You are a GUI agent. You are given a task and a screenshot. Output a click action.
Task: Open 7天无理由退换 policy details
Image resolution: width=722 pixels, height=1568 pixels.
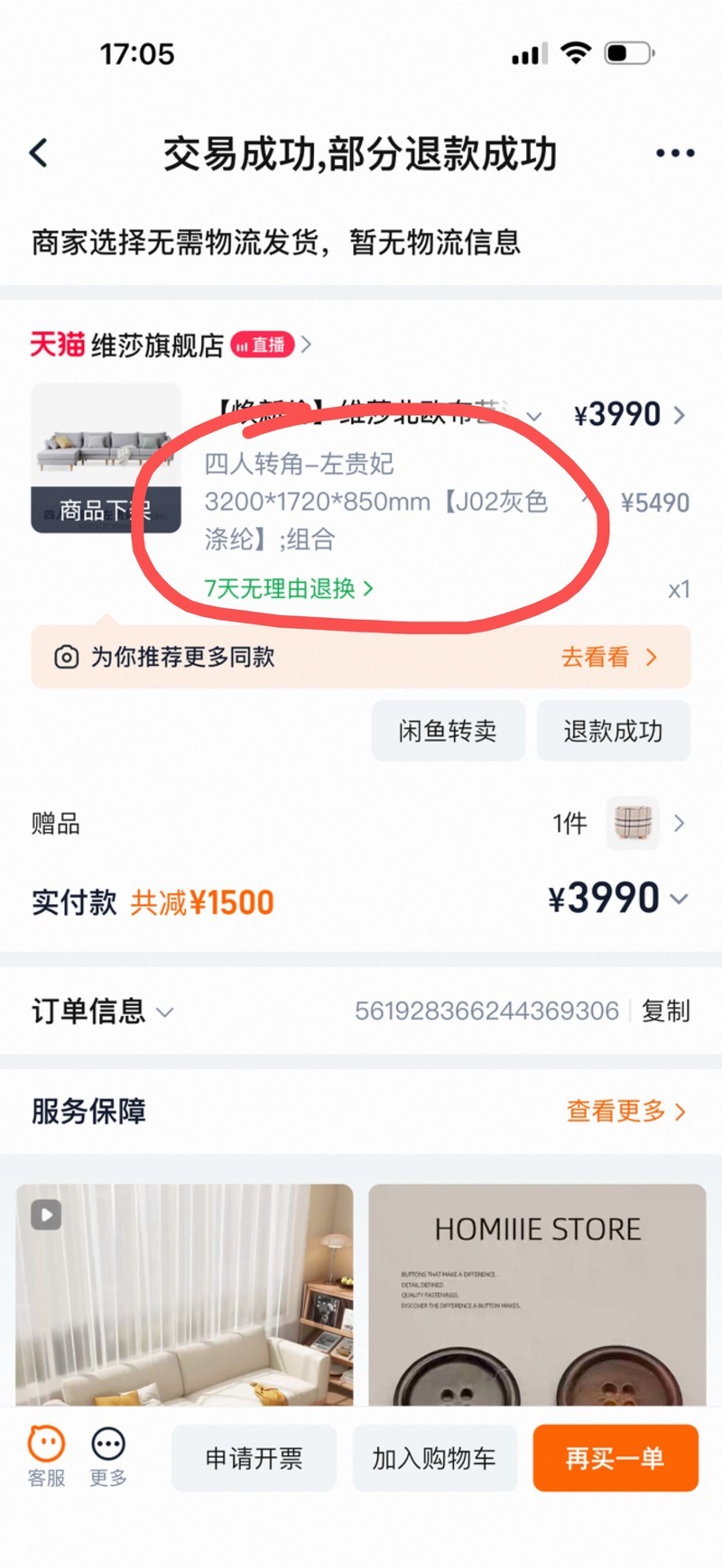(x=288, y=589)
